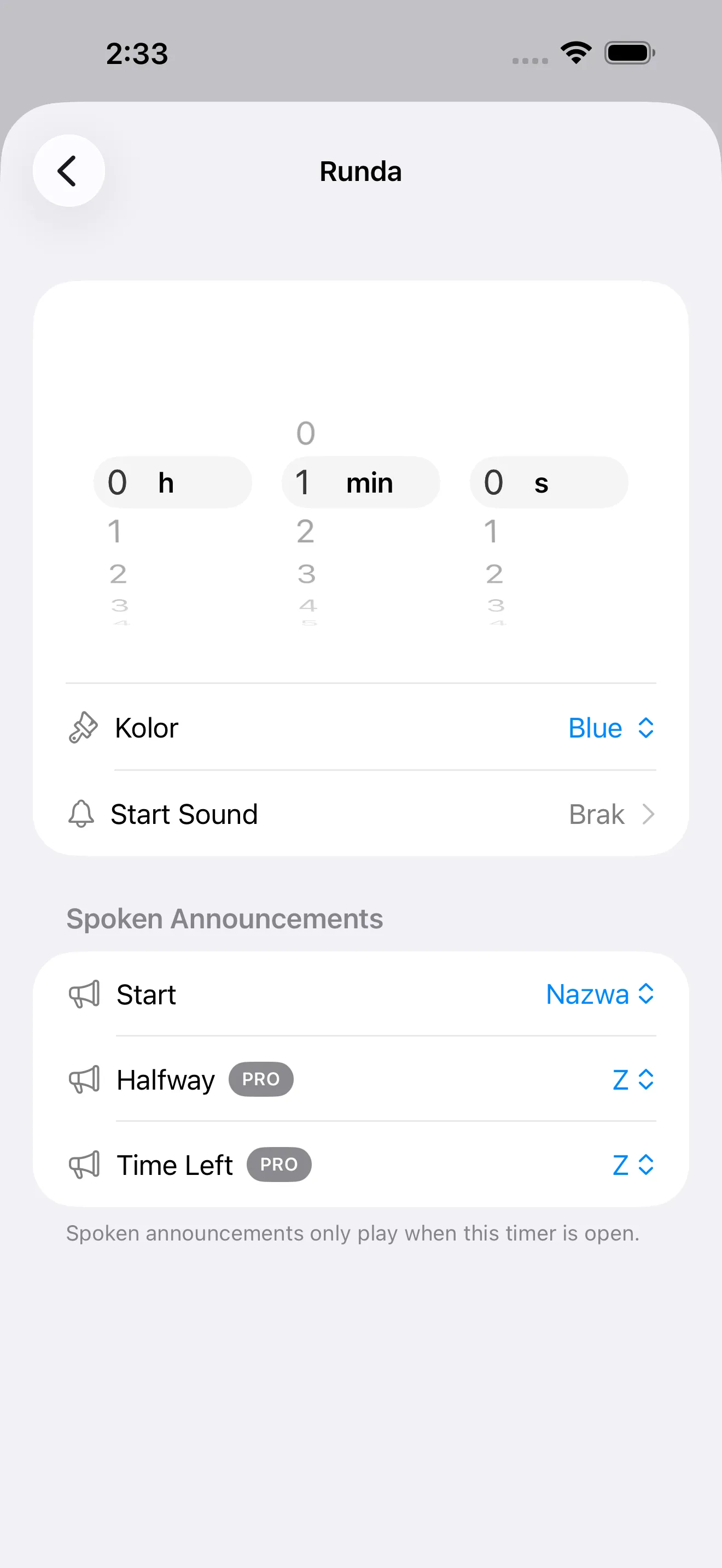Tap the PRO badge beside Halfway

pos(260,1079)
